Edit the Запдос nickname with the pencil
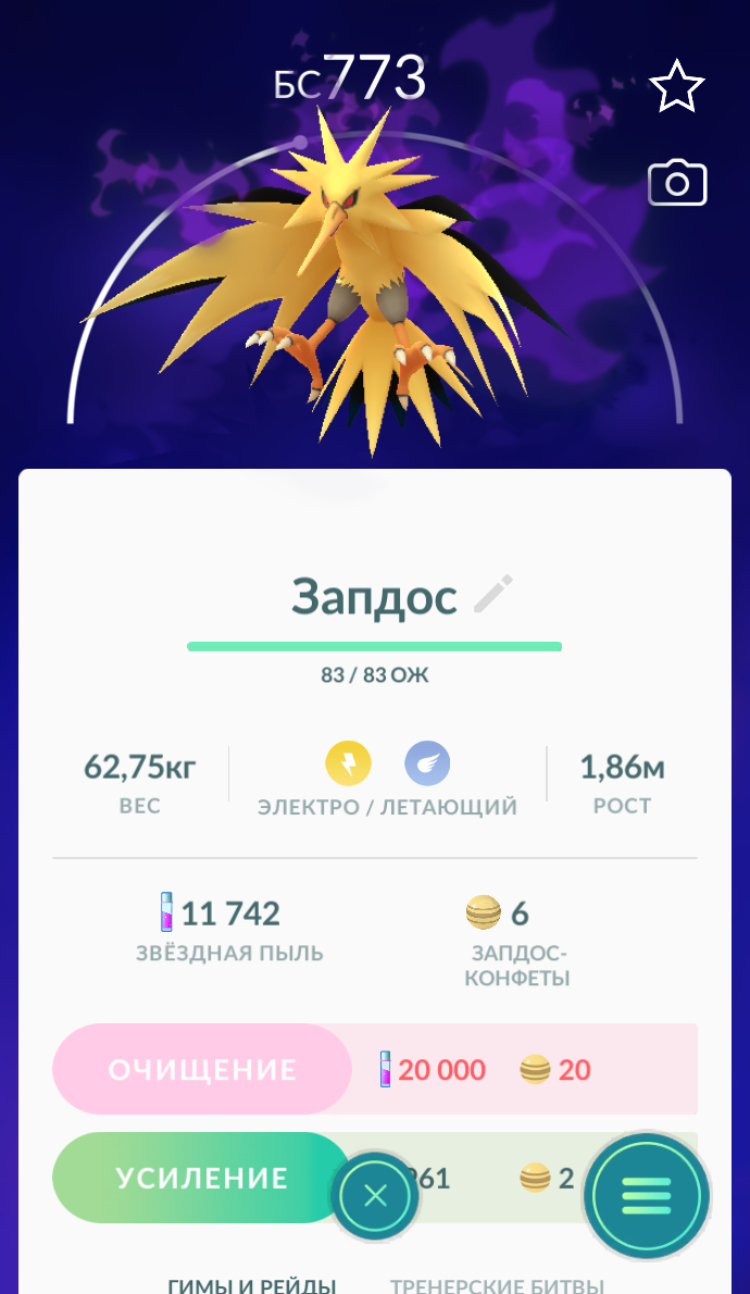Image resolution: width=750 pixels, height=1294 pixels. coord(493,594)
